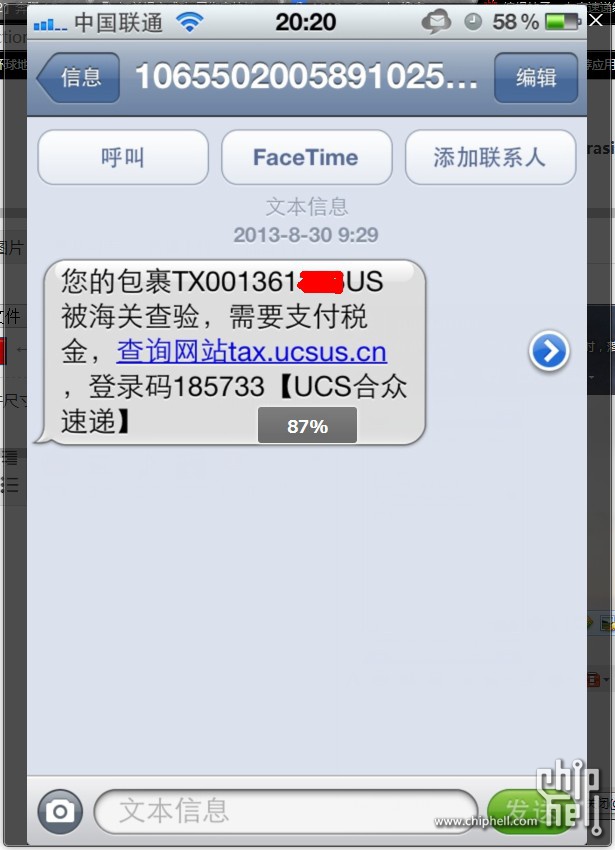
Task: Open the camera attachment button
Action: point(60,811)
